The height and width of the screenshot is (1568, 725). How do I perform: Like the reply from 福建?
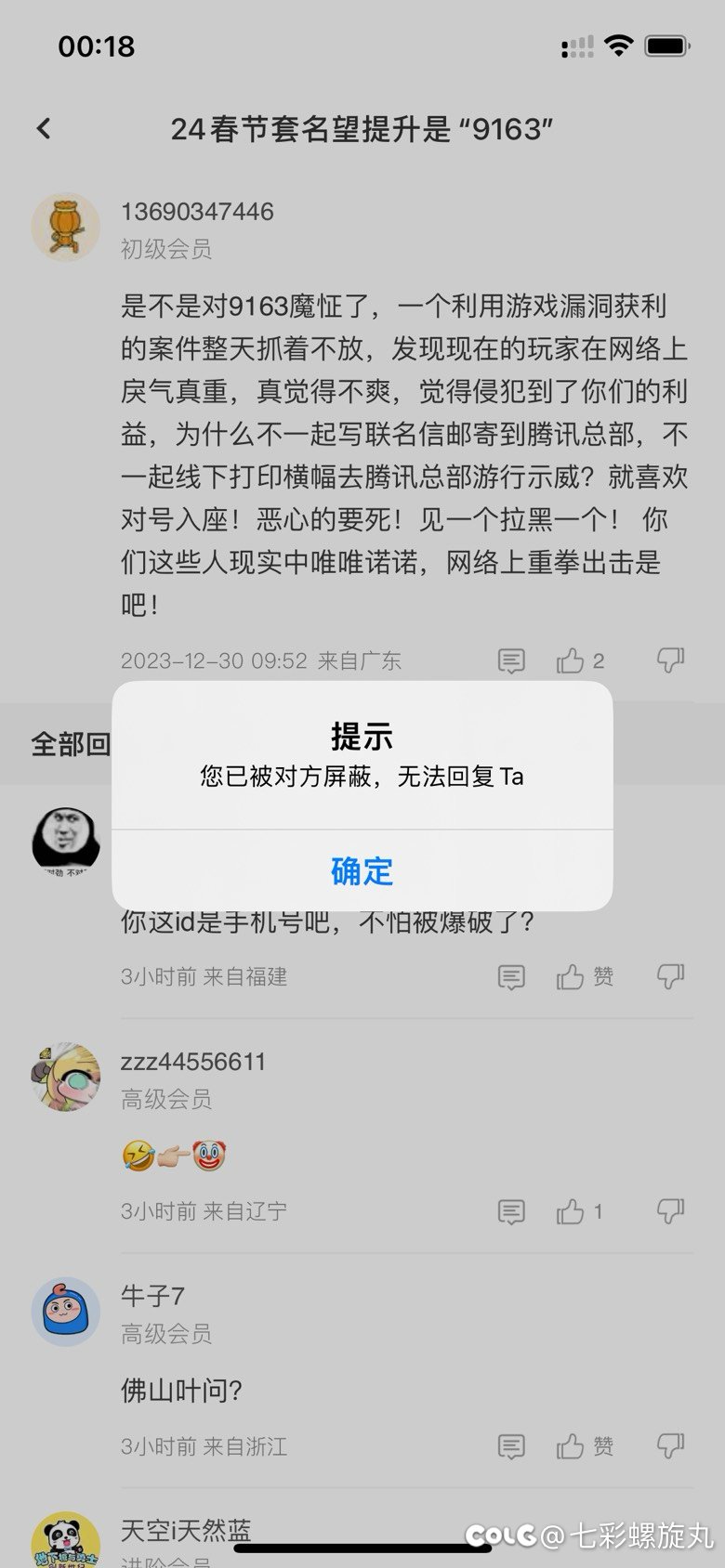[x=585, y=976]
